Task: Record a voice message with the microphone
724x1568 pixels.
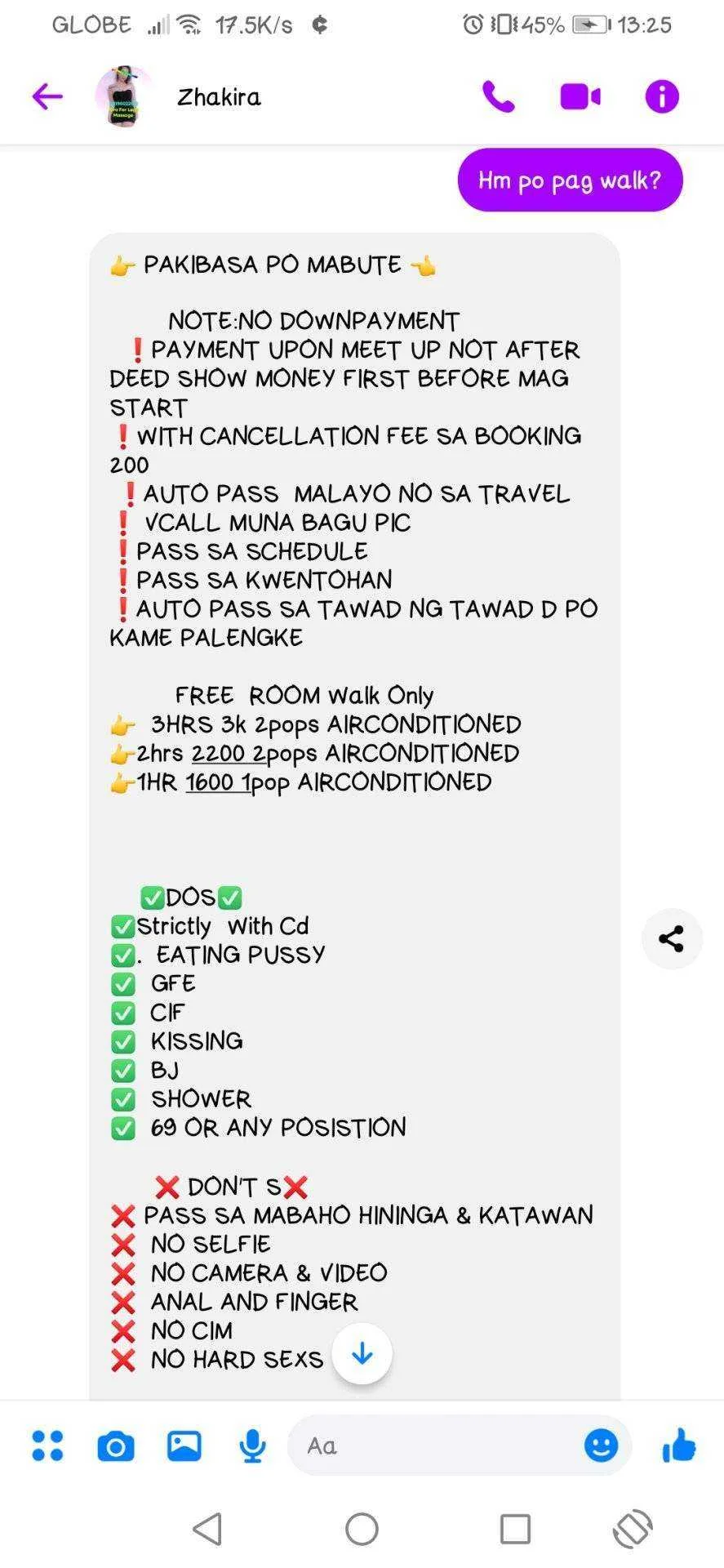Action: [252, 1446]
